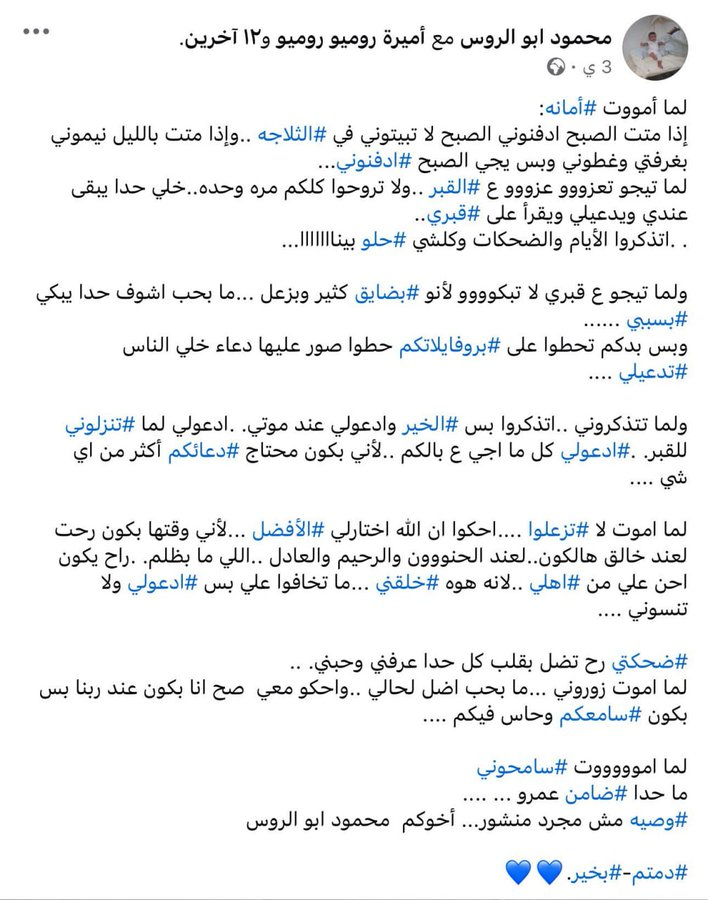Open hashtag #ضحكتي

pos(654,661)
